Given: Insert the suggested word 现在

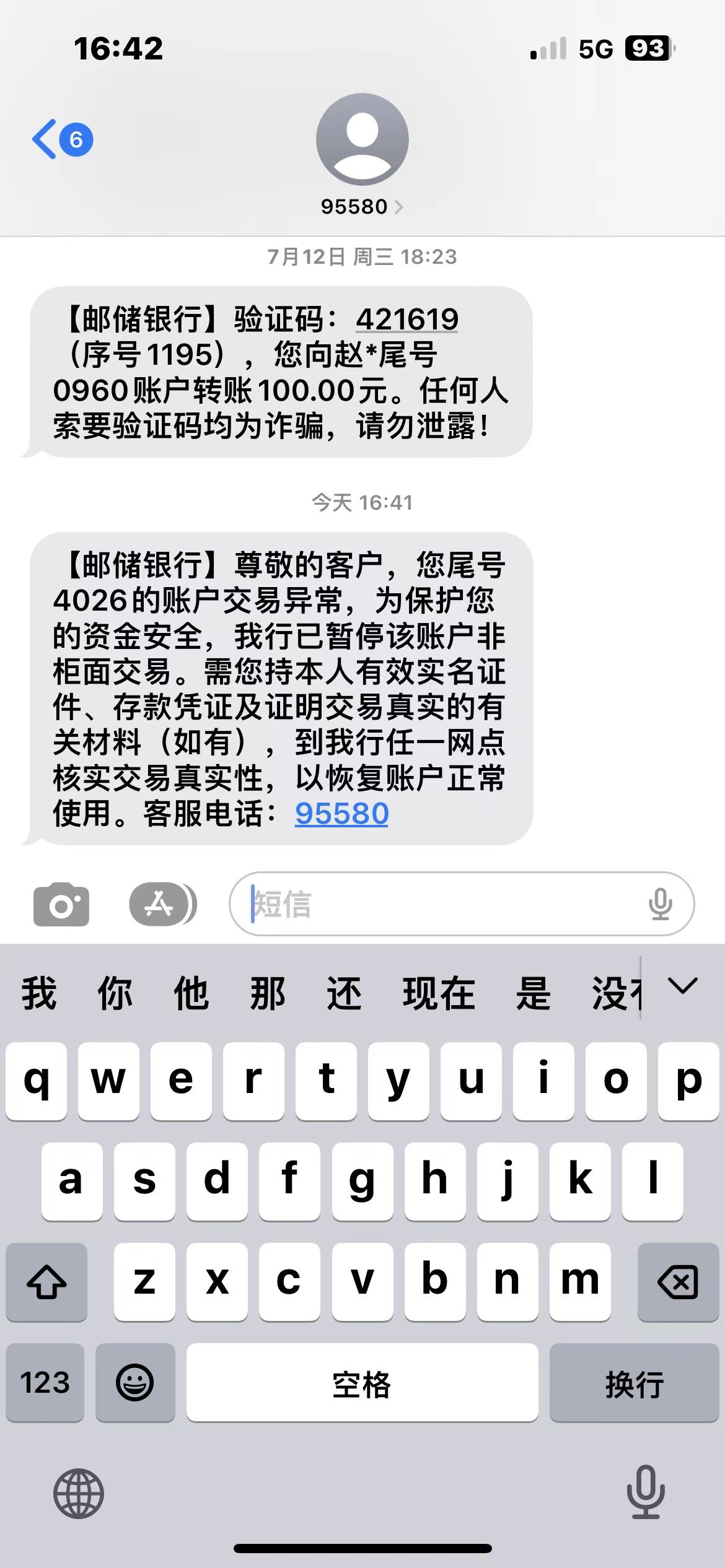Looking at the screenshot, I should (439, 993).
